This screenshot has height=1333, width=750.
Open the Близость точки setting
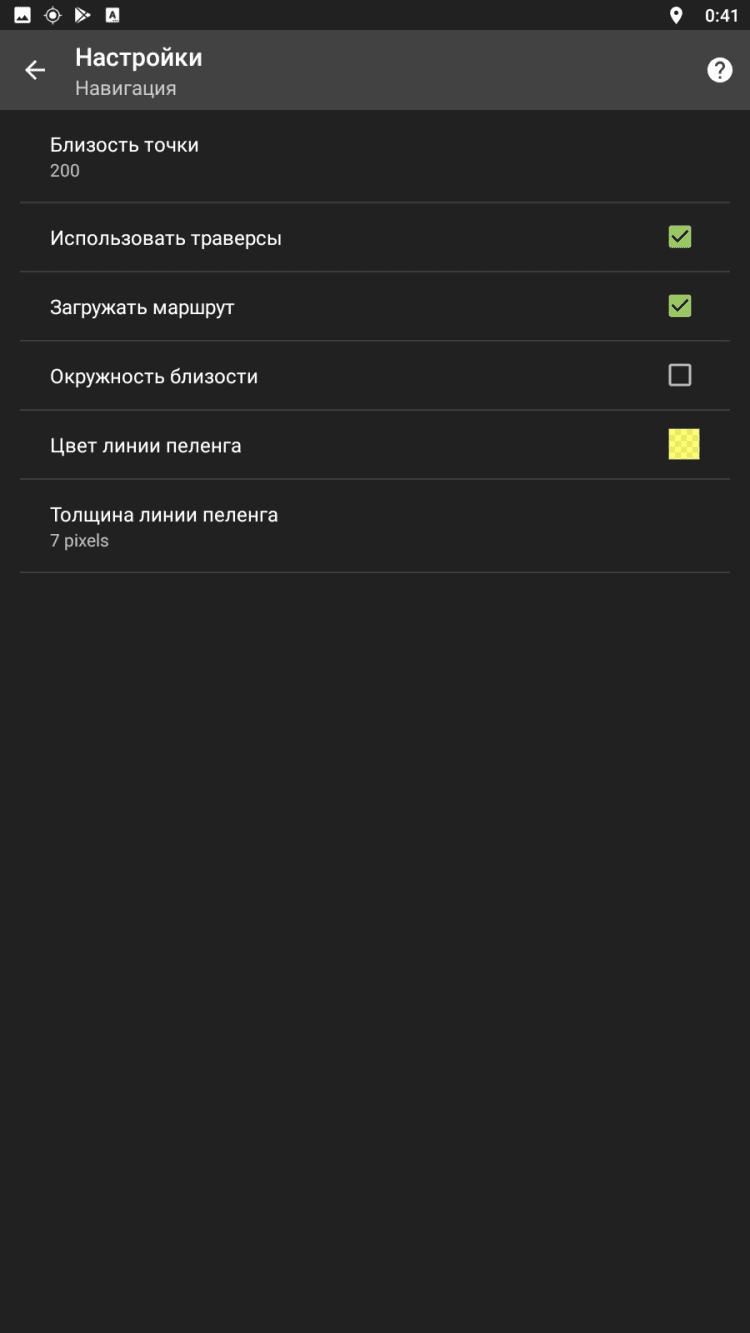click(x=374, y=157)
